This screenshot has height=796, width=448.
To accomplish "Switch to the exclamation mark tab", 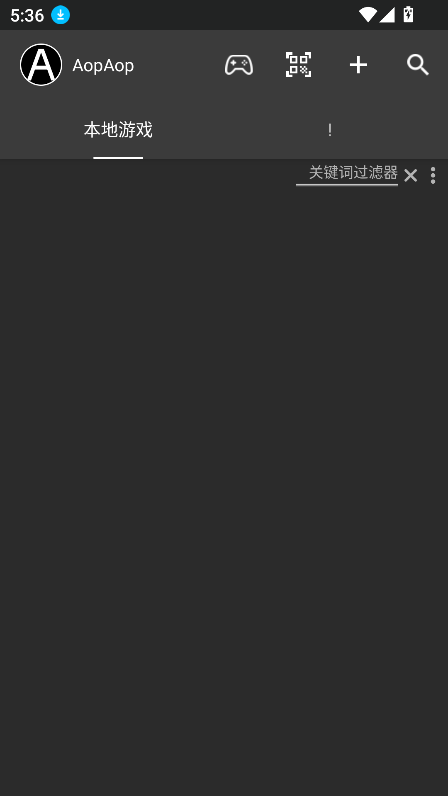I will pyautogui.click(x=330, y=130).
